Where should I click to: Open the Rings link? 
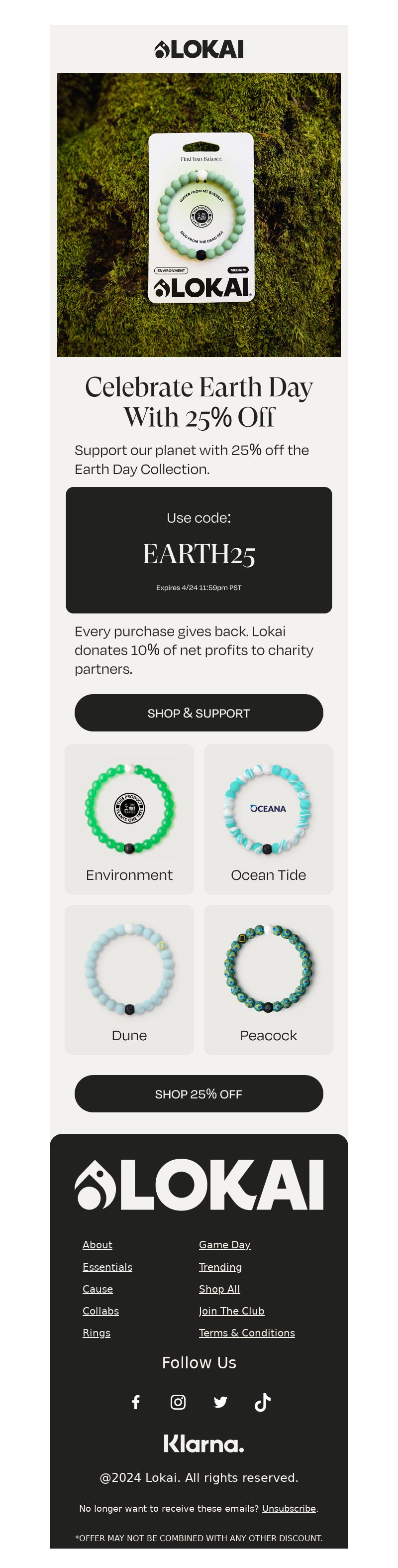pos(96,1332)
